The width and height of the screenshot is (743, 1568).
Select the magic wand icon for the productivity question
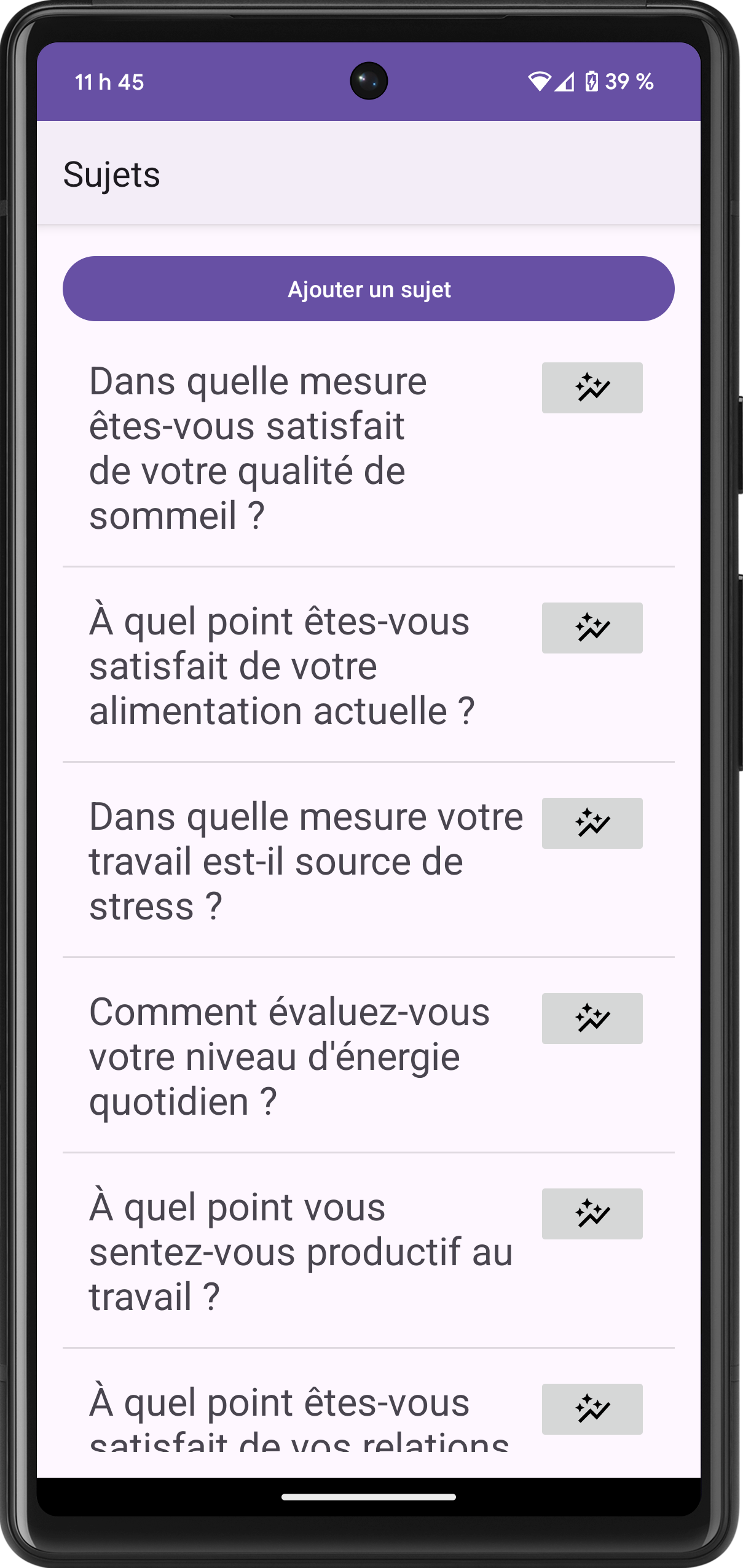pos(591,1213)
